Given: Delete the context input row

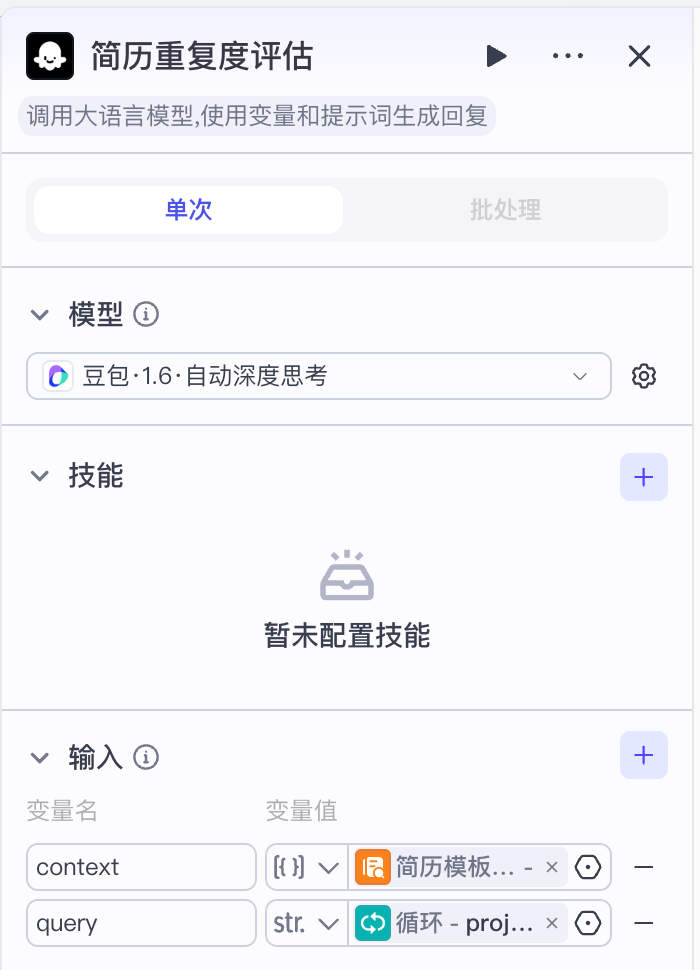Looking at the screenshot, I should 644,867.
